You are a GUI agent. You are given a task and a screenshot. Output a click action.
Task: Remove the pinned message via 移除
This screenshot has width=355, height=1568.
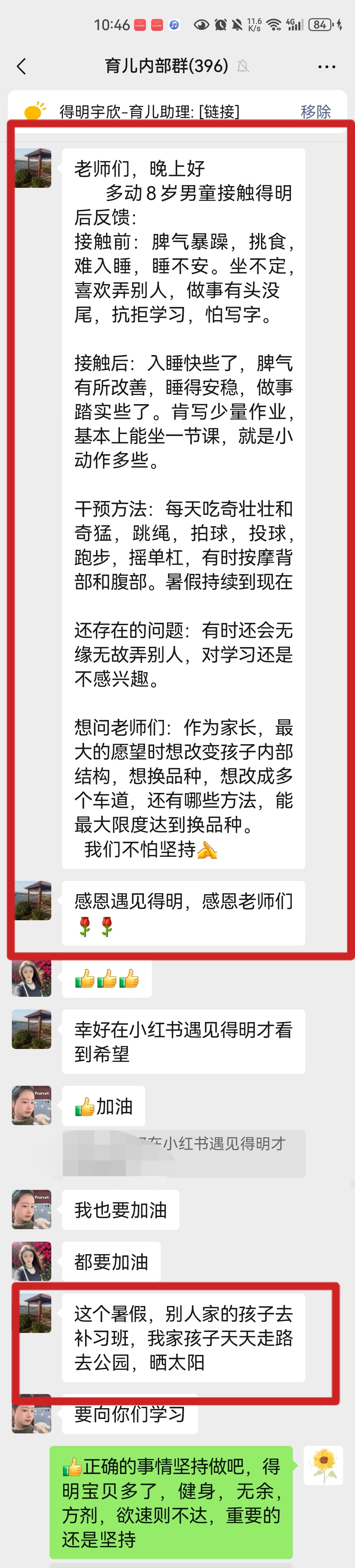316,111
